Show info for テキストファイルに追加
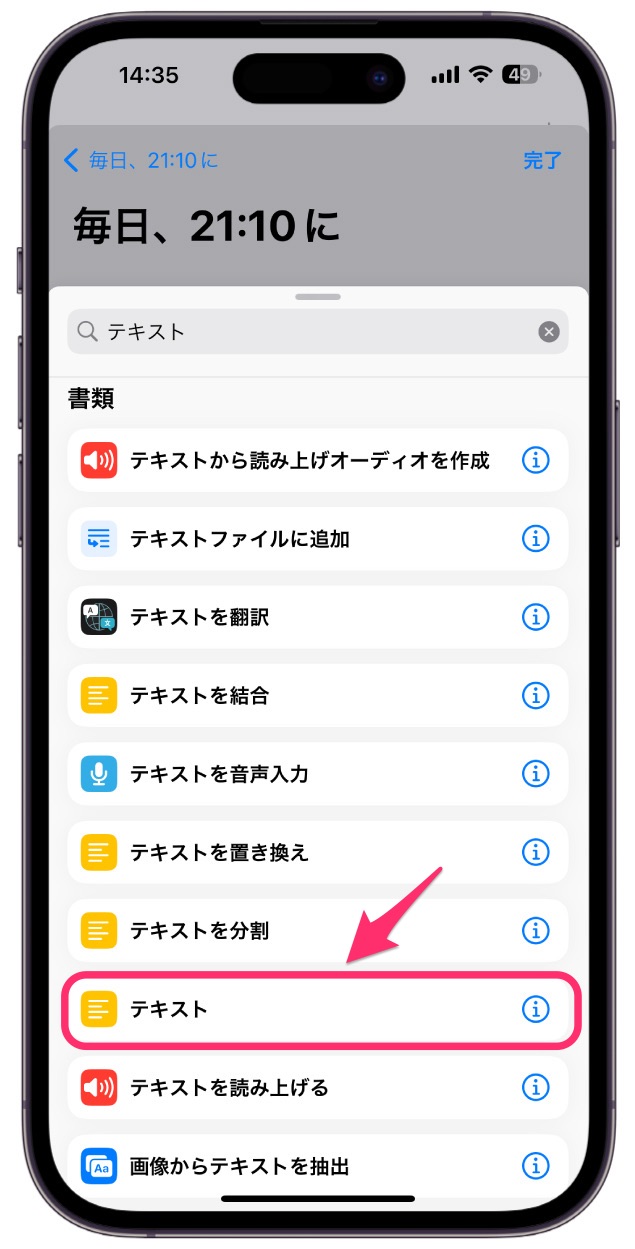Viewport: 635px width, 1249px height. 536,538
